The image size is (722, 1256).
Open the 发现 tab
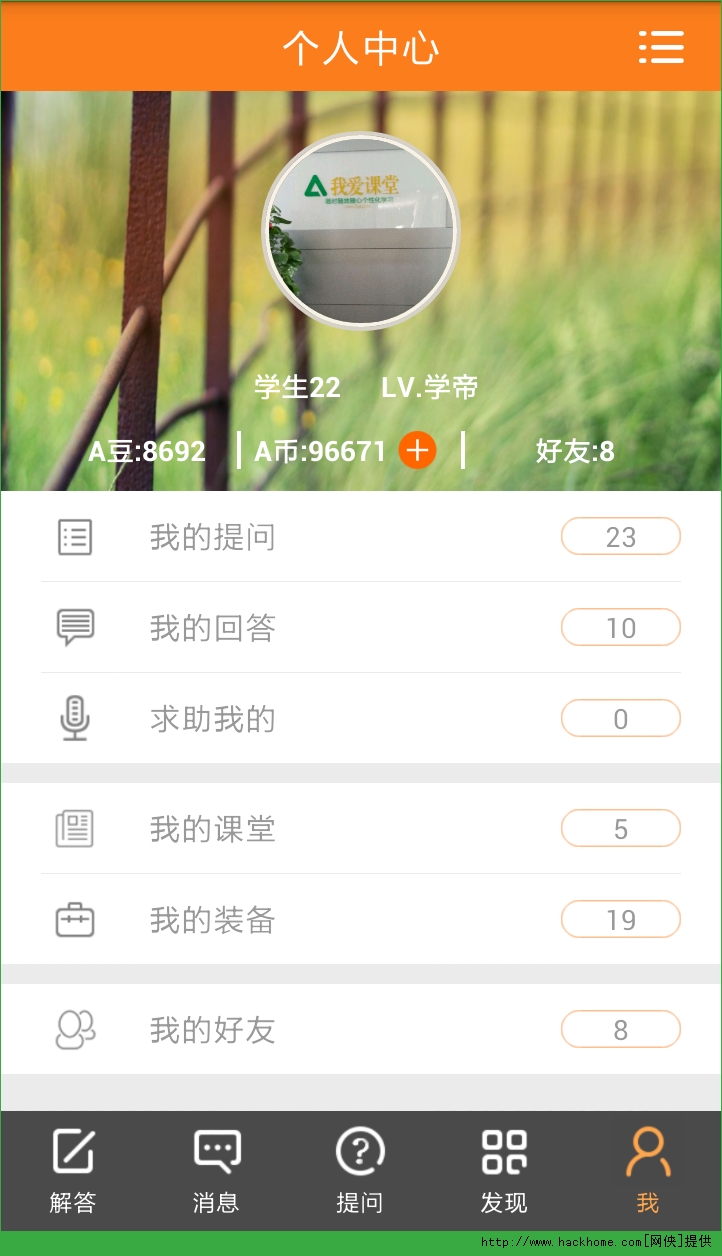click(x=504, y=1171)
